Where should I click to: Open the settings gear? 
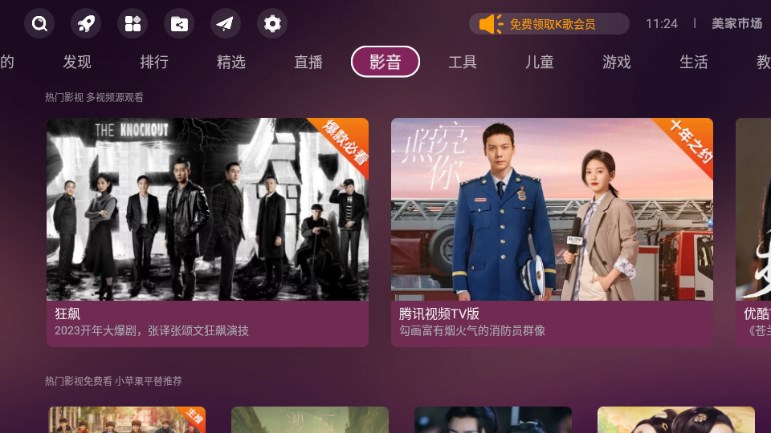click(x=272, y=24)
